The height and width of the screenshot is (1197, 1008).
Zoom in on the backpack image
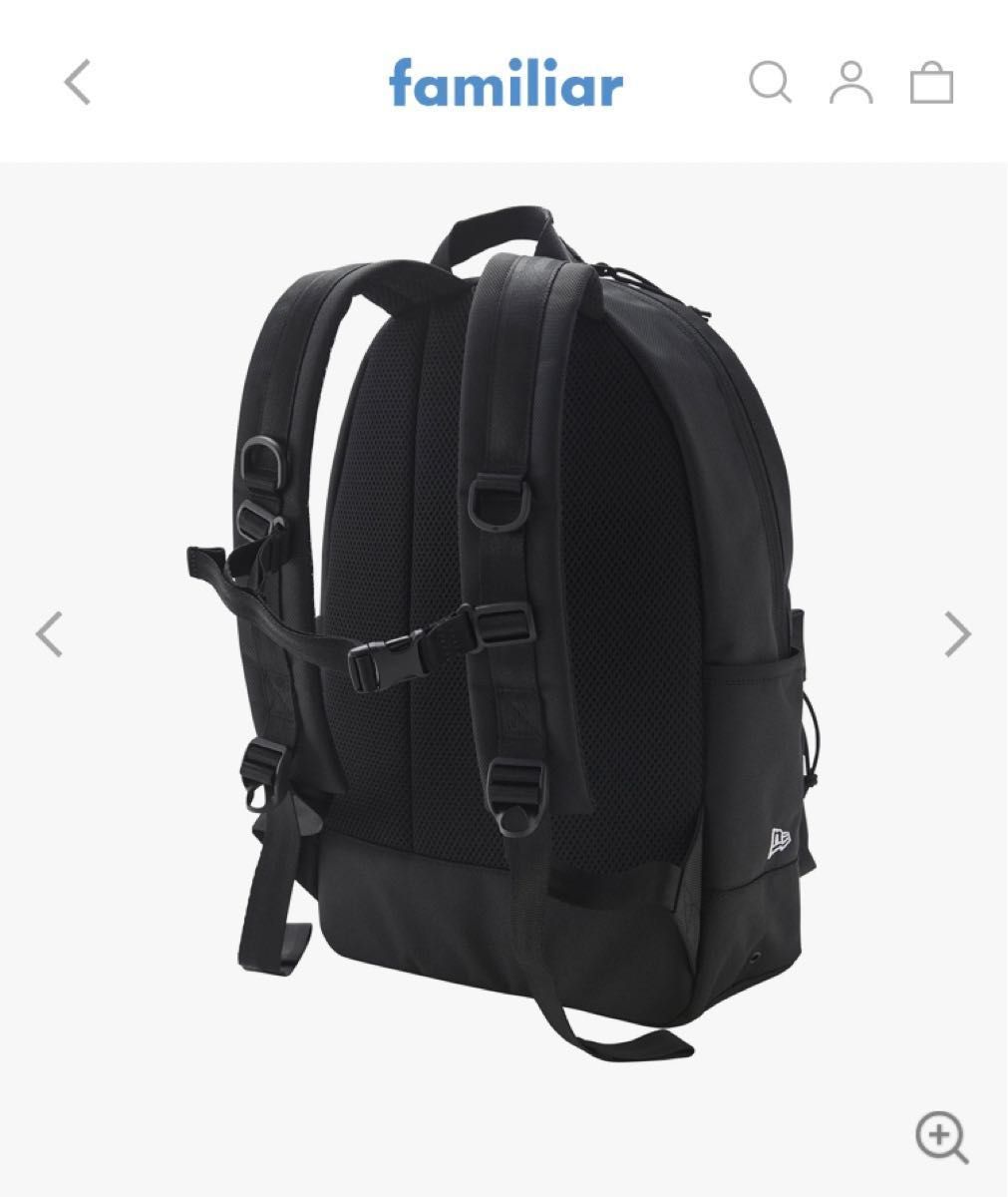pos(941,1136)
